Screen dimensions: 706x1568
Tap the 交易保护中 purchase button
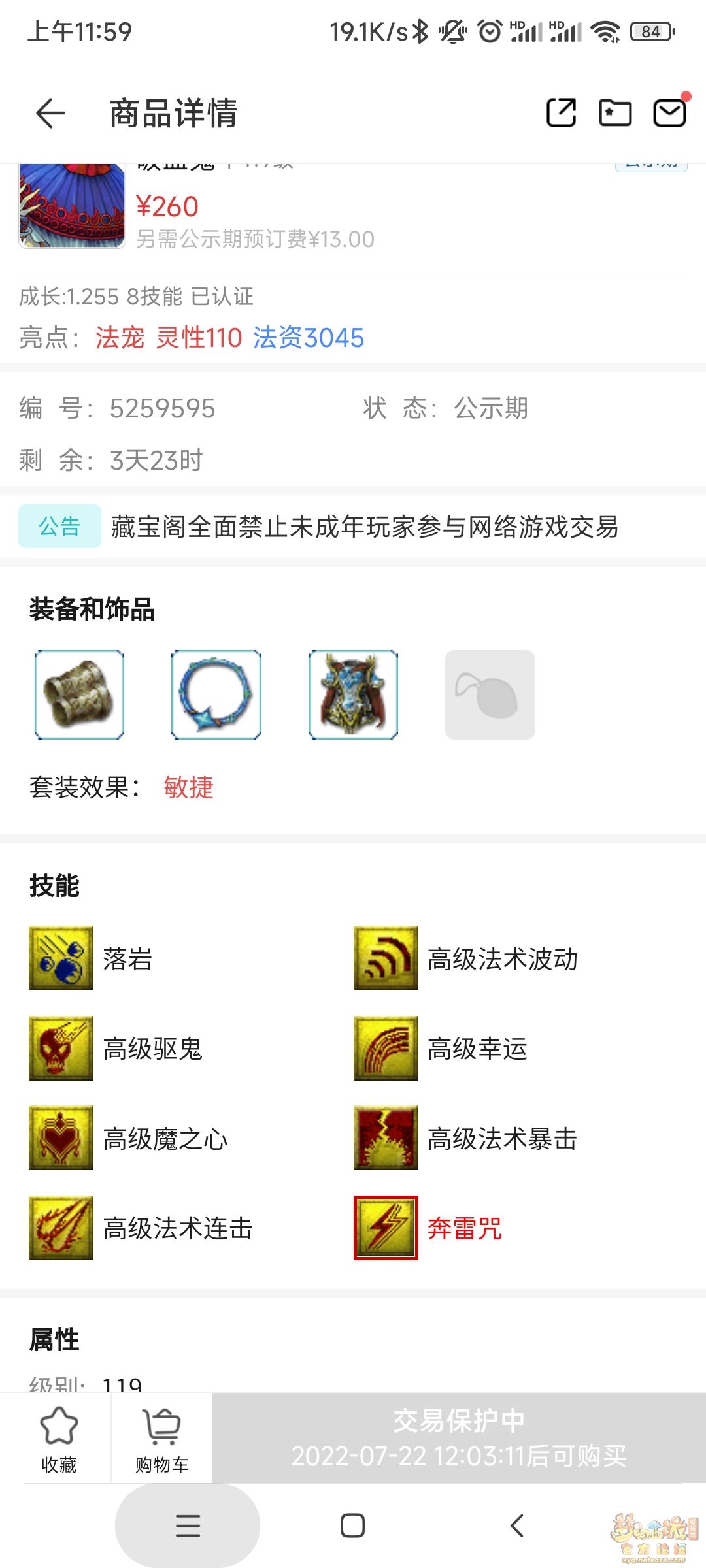[x=459, y=1438]
